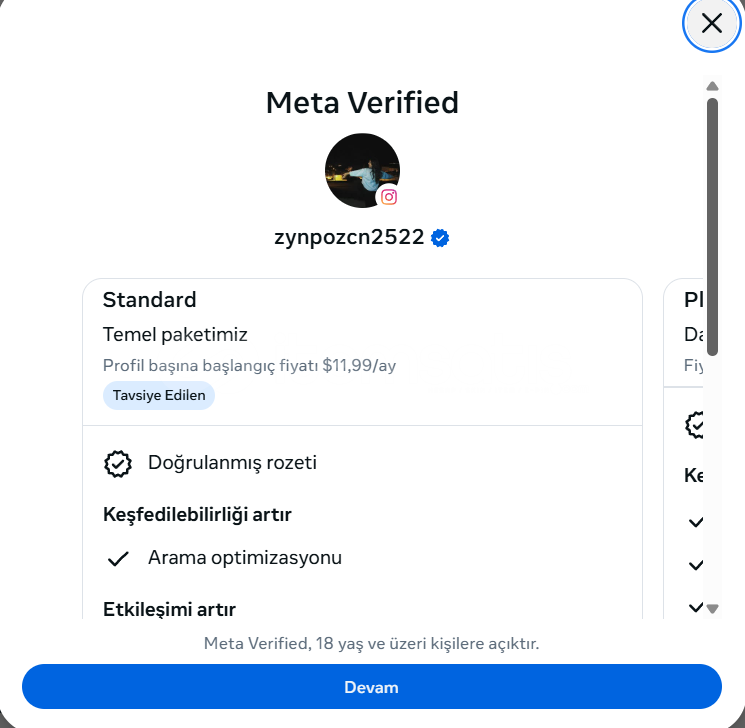
Task: Close the Meta Verified dialog
Action: (x=711, y=23)
